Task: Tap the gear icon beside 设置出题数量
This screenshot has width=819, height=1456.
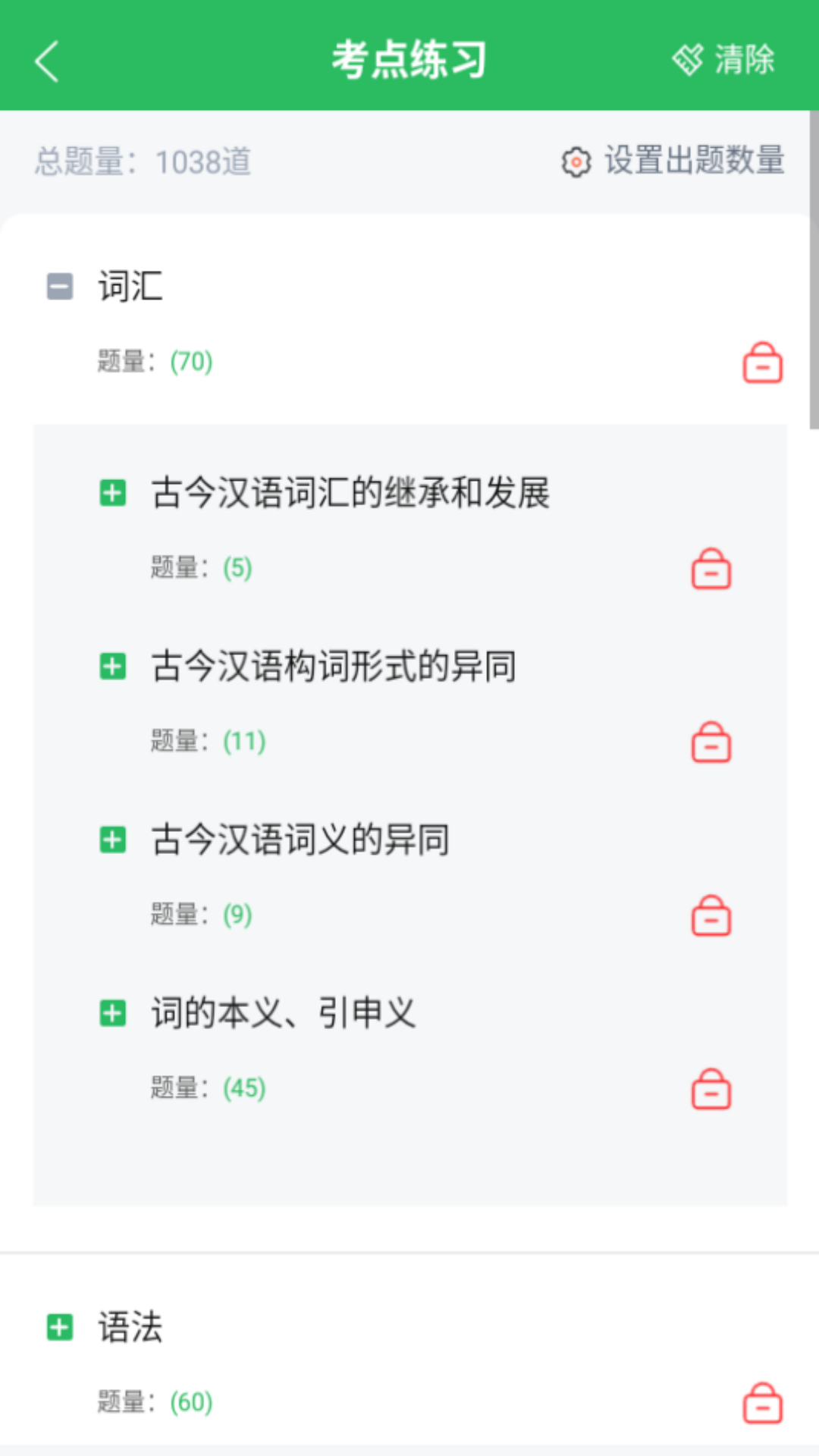Action: (577, 162)
